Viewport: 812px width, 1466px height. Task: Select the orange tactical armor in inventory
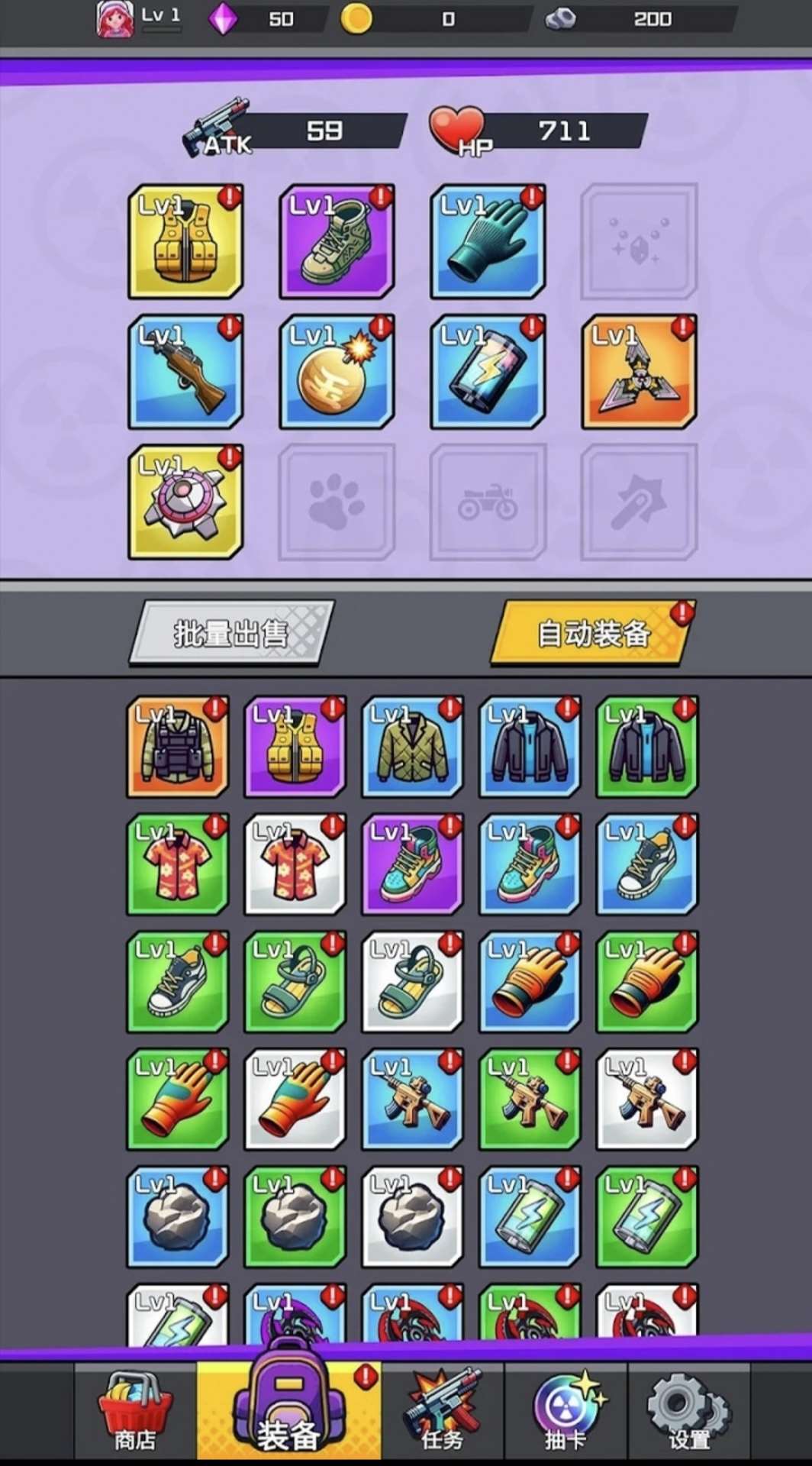(177, 748)
